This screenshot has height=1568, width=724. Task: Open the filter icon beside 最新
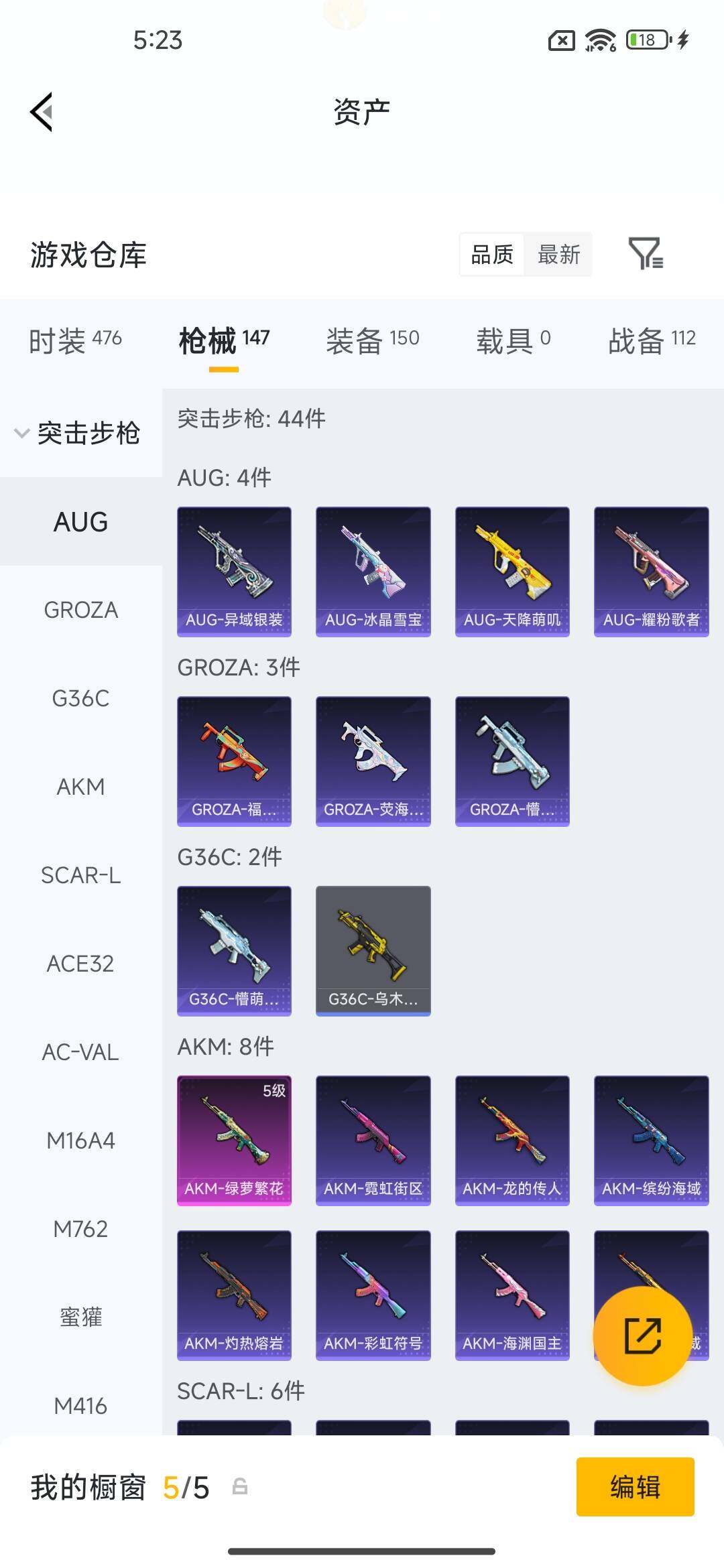coord(646,254)
